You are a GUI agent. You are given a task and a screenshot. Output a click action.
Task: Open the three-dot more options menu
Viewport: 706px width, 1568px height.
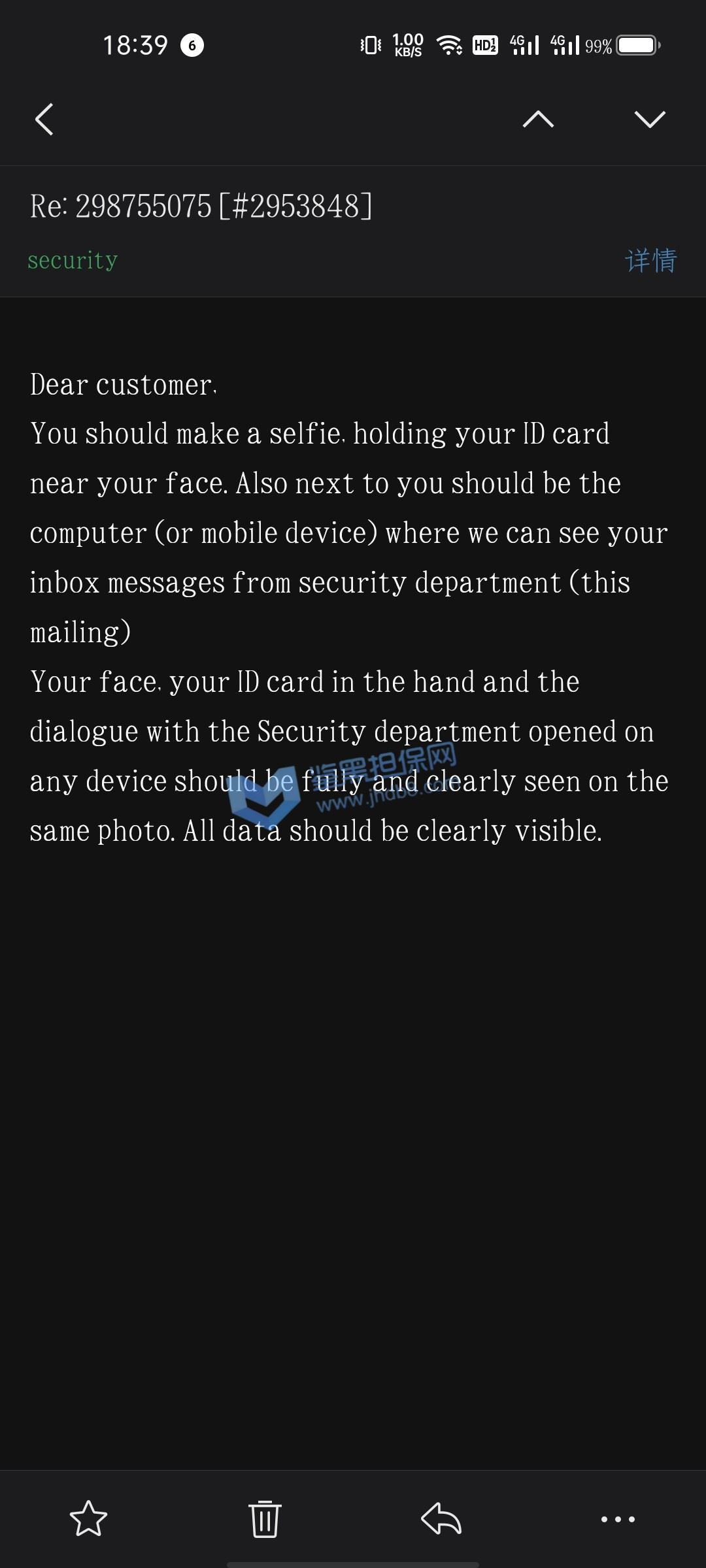[x=618, y=1519]
